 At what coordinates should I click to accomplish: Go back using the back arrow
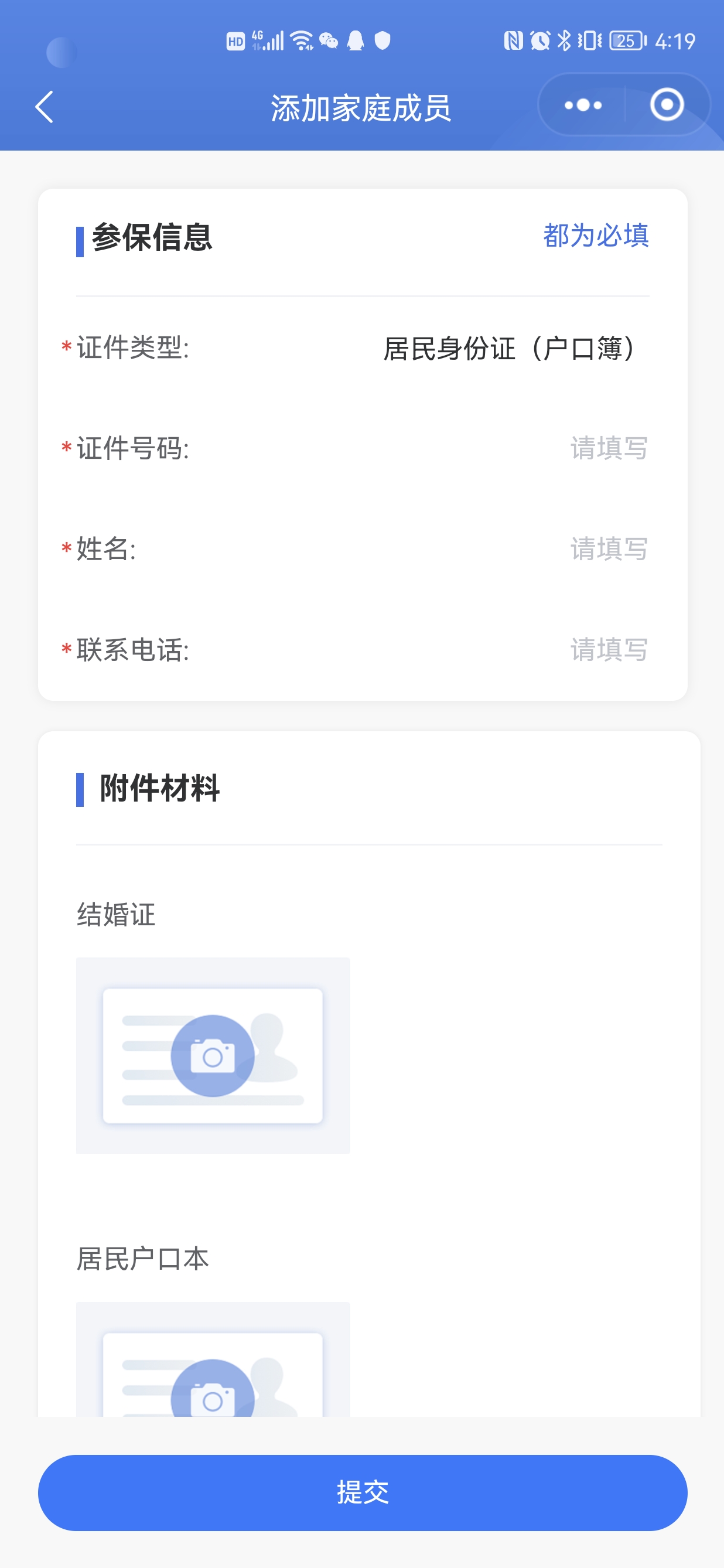[45, 107]
